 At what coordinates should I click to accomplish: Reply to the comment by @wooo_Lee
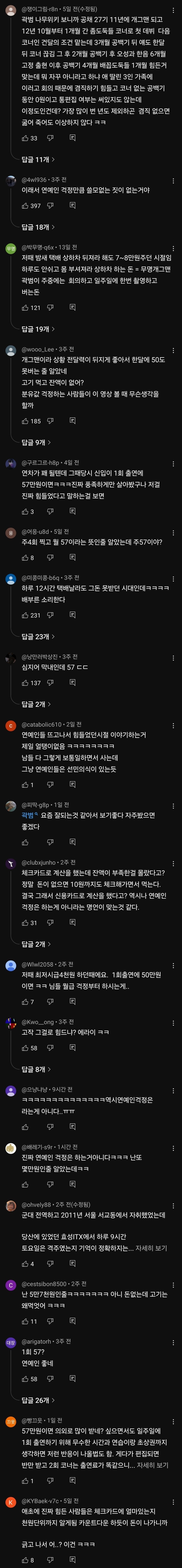click(x=72, y=421)
